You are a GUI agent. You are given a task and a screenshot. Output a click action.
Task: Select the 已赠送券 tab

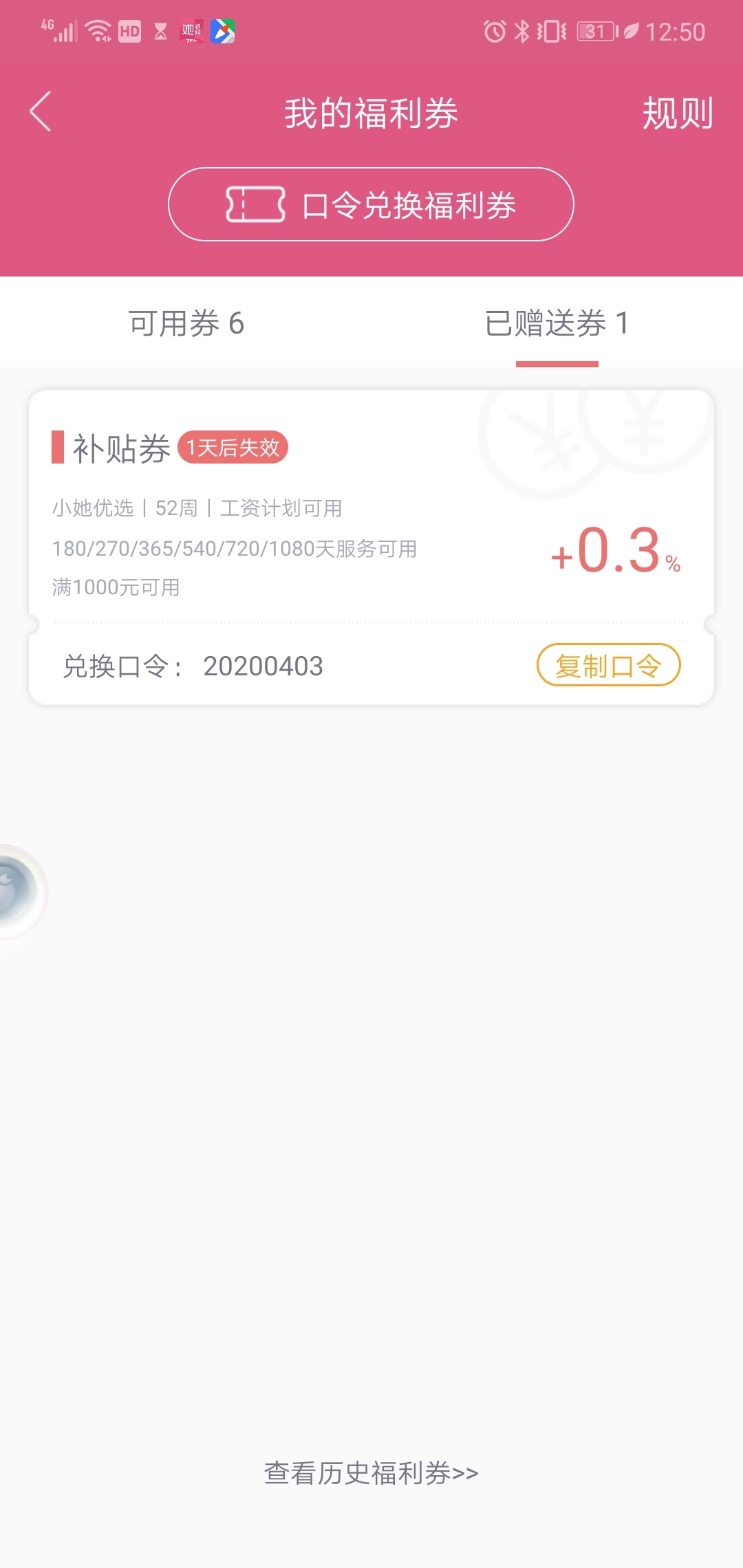click(557, 323)
